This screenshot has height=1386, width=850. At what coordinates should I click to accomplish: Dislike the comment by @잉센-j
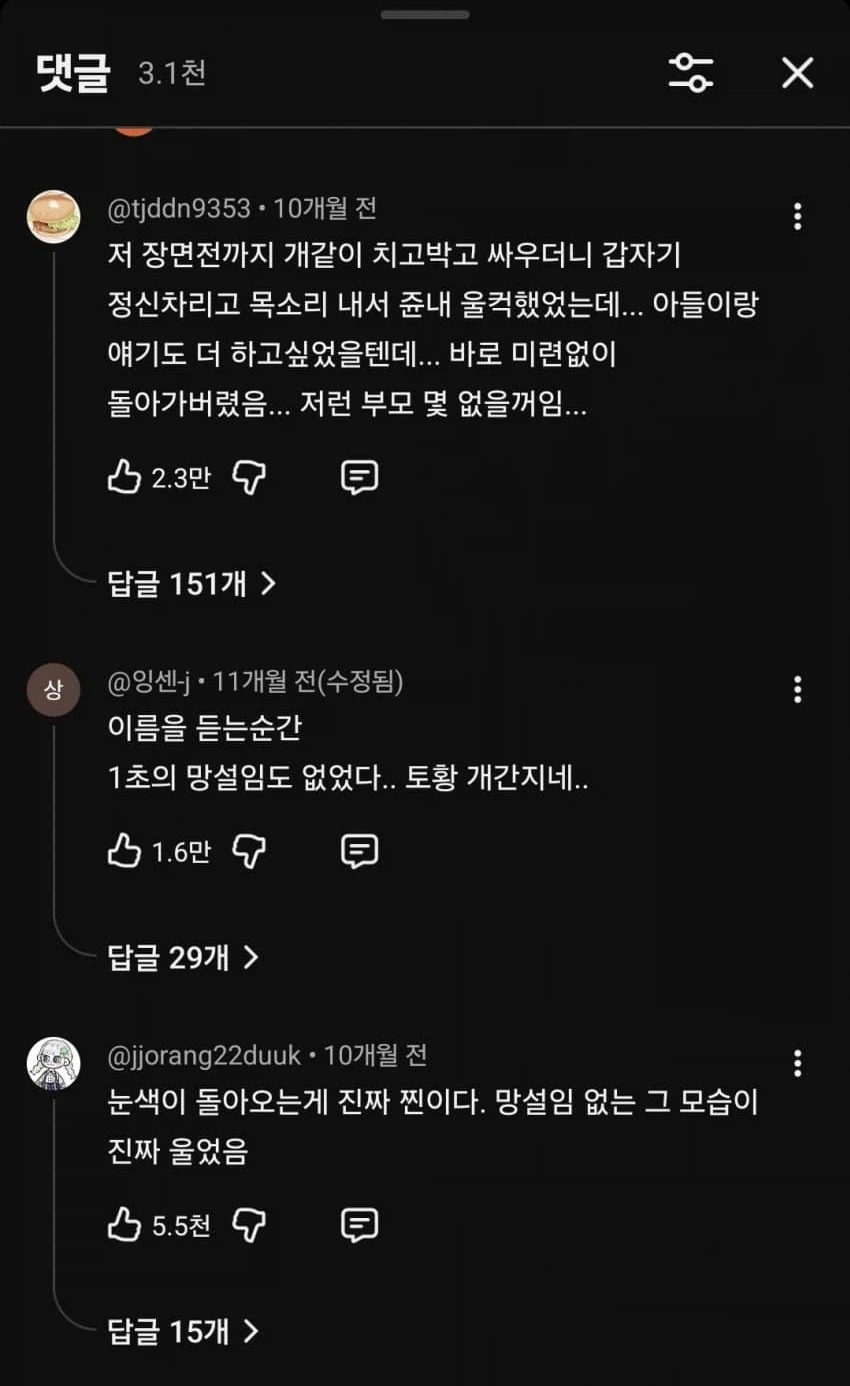(250, 851)
